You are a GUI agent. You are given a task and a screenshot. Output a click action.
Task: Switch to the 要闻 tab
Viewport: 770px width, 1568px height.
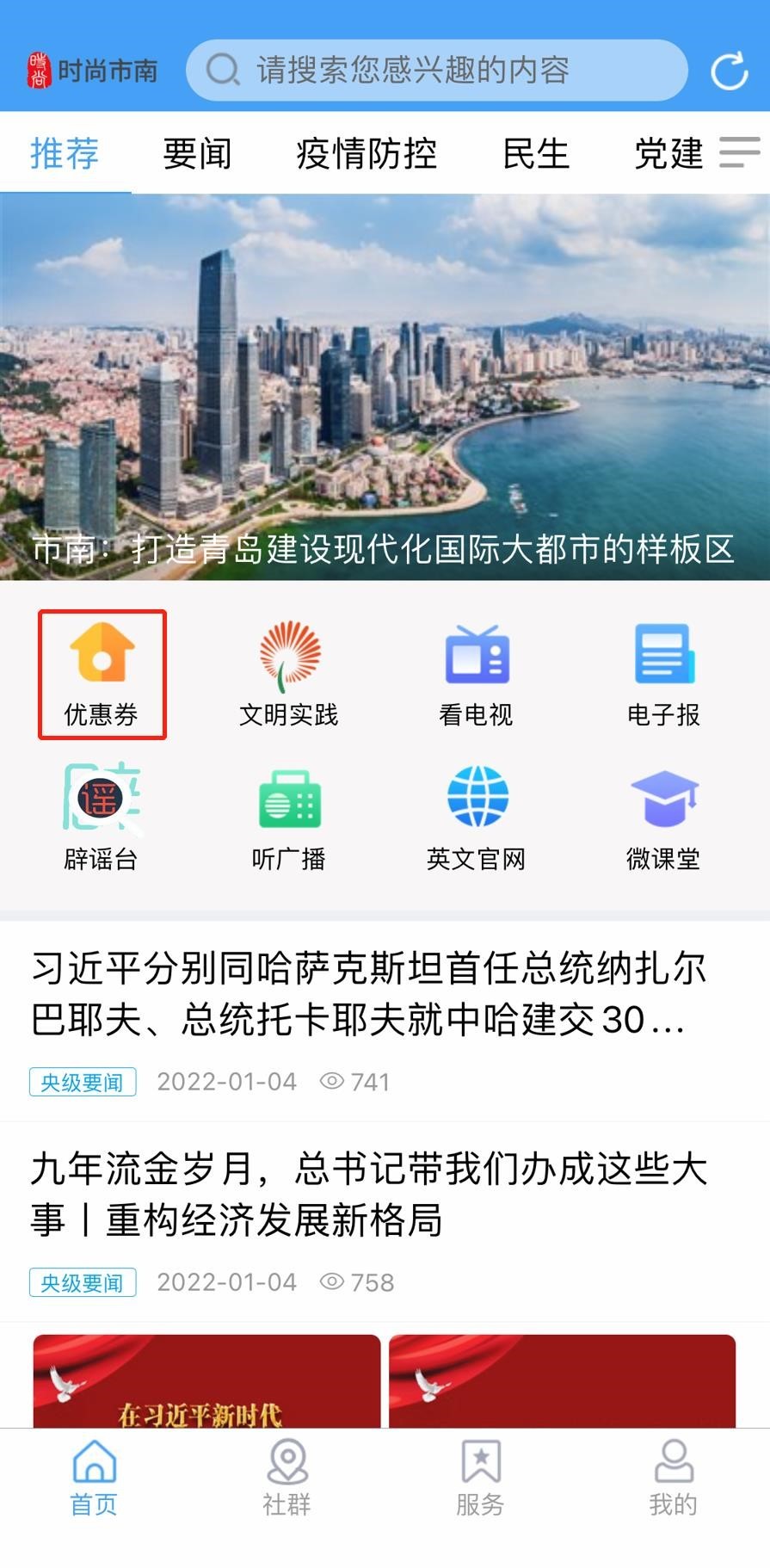pos(197,154)
